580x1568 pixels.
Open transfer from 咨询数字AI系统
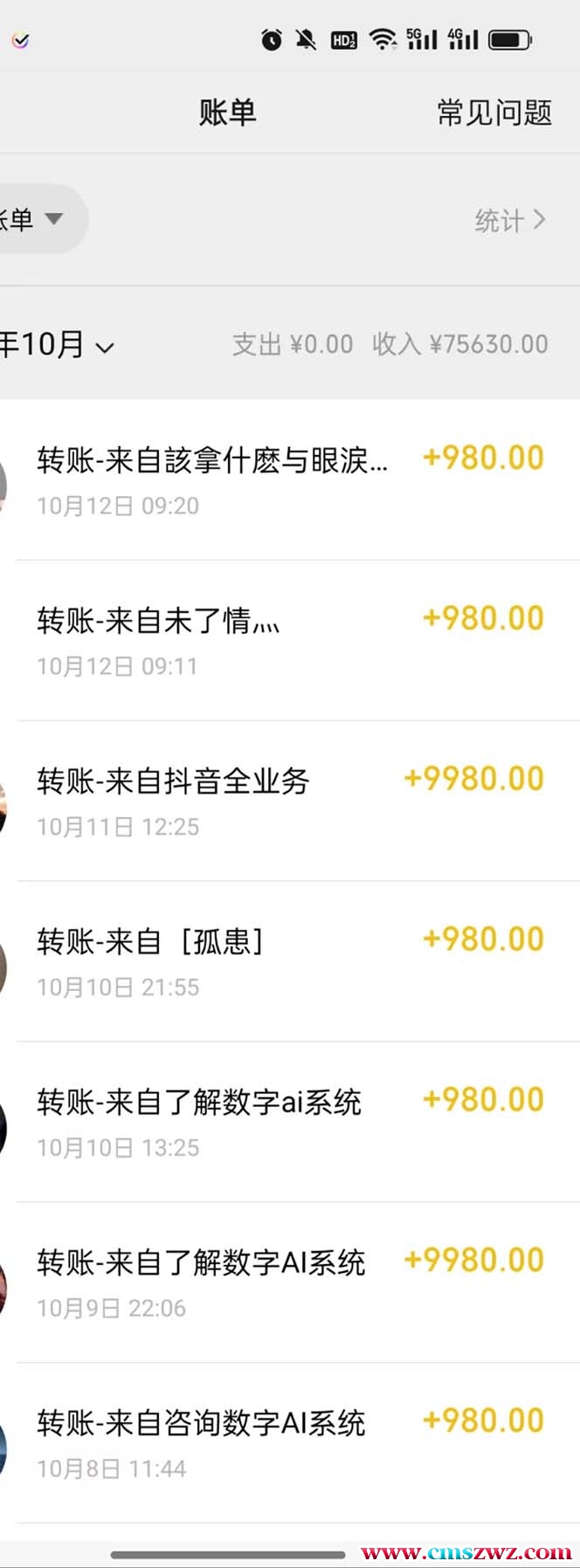[x=288, y=1443]
